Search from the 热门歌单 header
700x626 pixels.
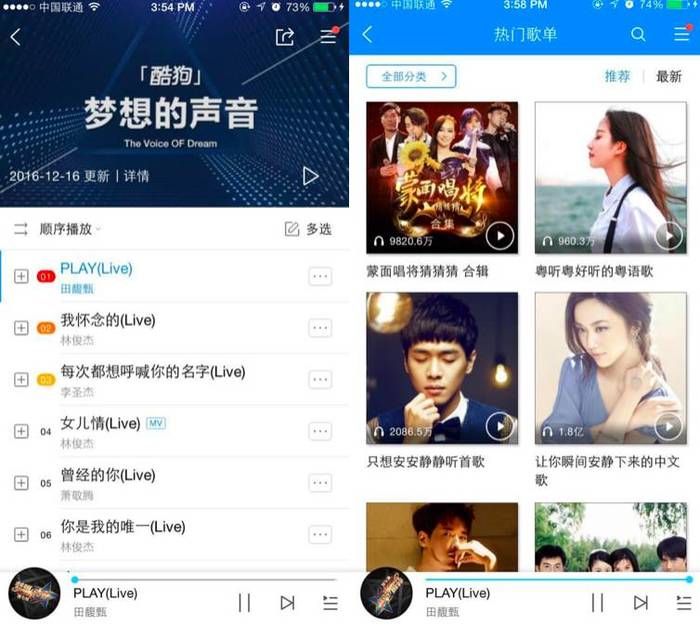[x=638, y=35]
